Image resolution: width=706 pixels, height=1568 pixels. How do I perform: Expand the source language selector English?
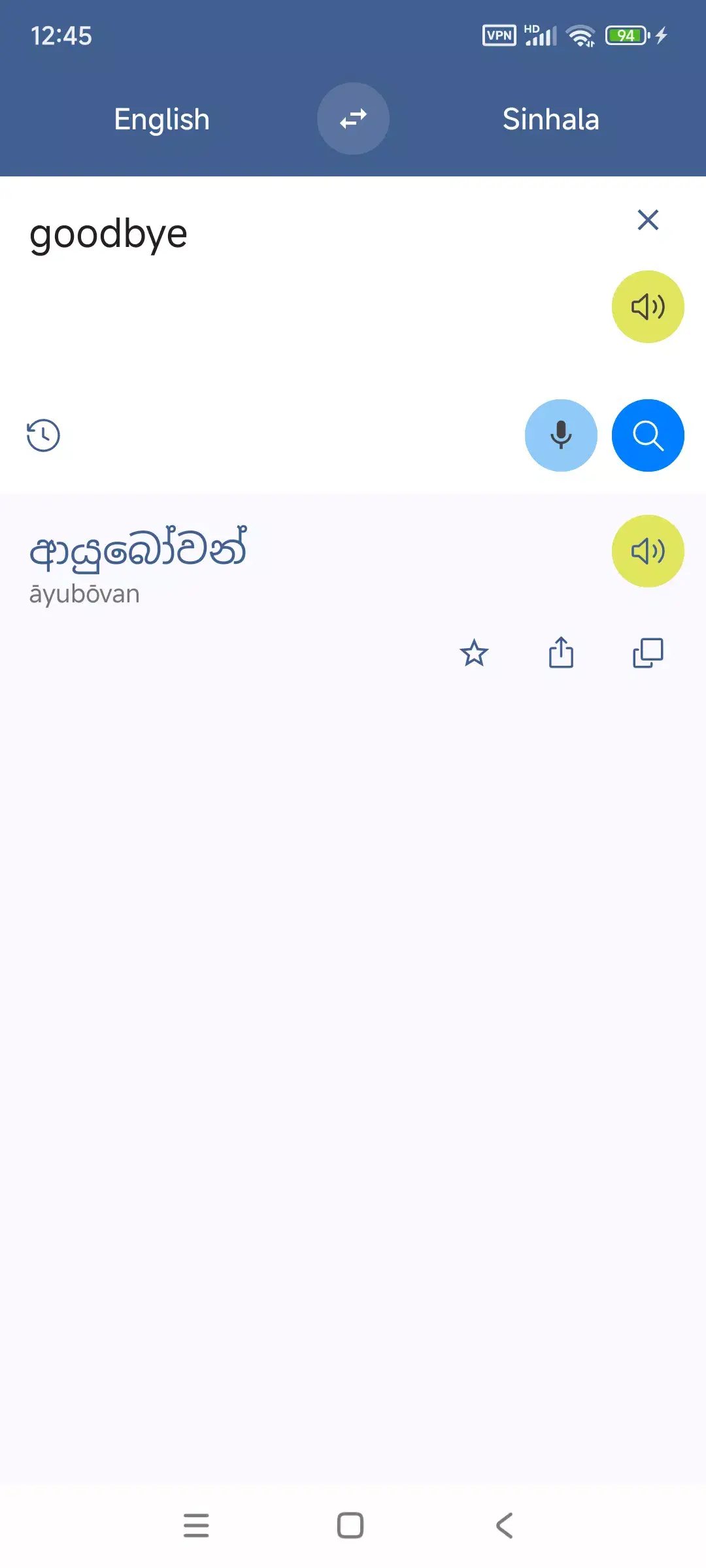pyautogui.click(x=161, y=119)
